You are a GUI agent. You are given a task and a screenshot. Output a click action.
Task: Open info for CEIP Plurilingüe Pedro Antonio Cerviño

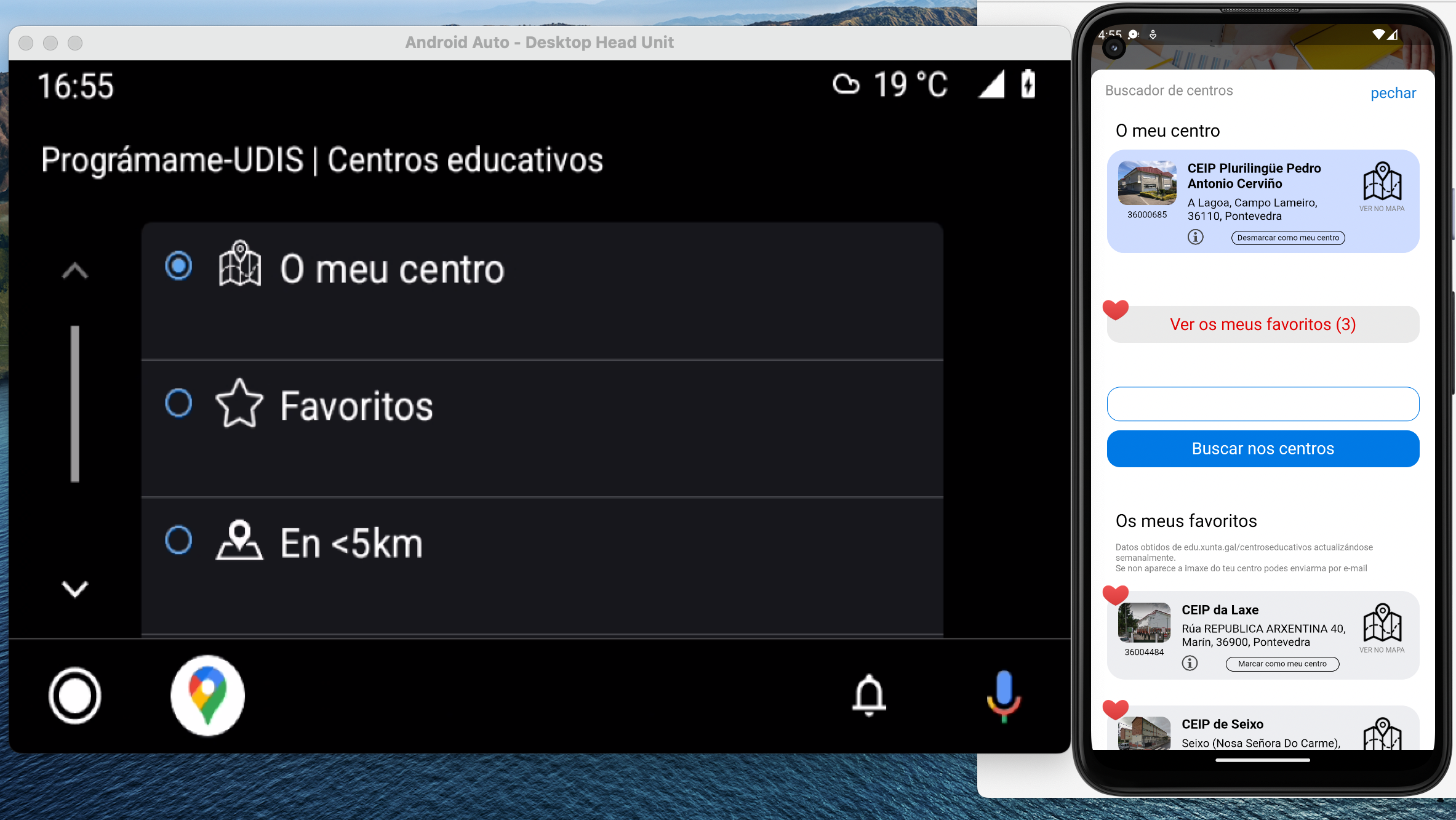pyautogui.click(x=1195, y=237)
